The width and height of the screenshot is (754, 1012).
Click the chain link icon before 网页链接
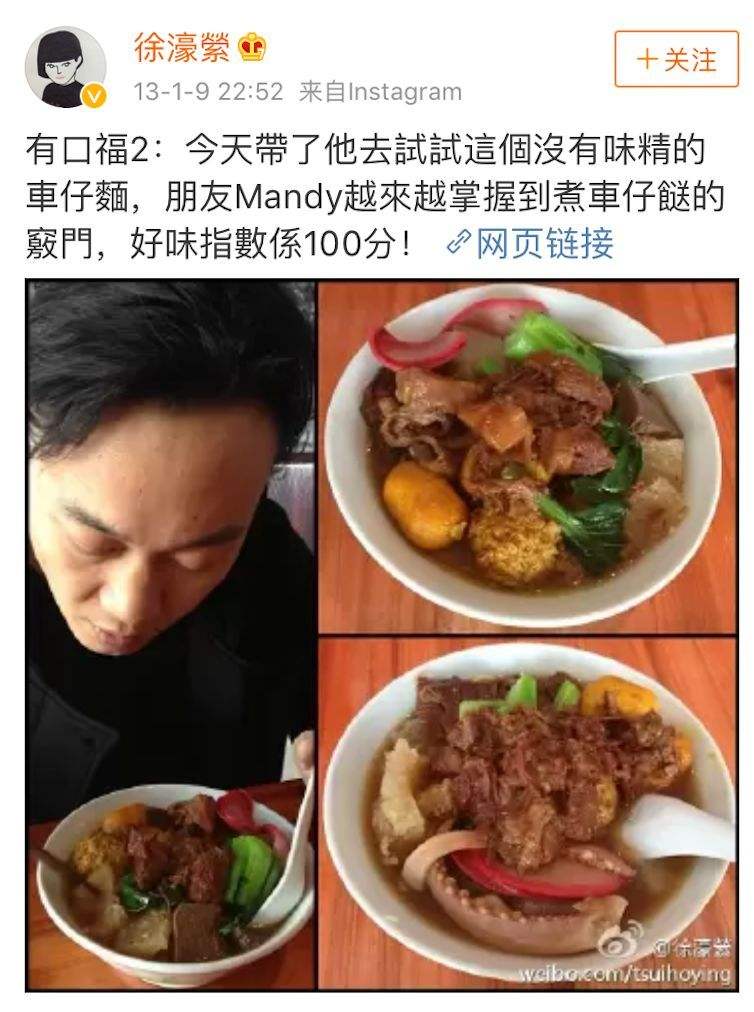tap(460, 243)
